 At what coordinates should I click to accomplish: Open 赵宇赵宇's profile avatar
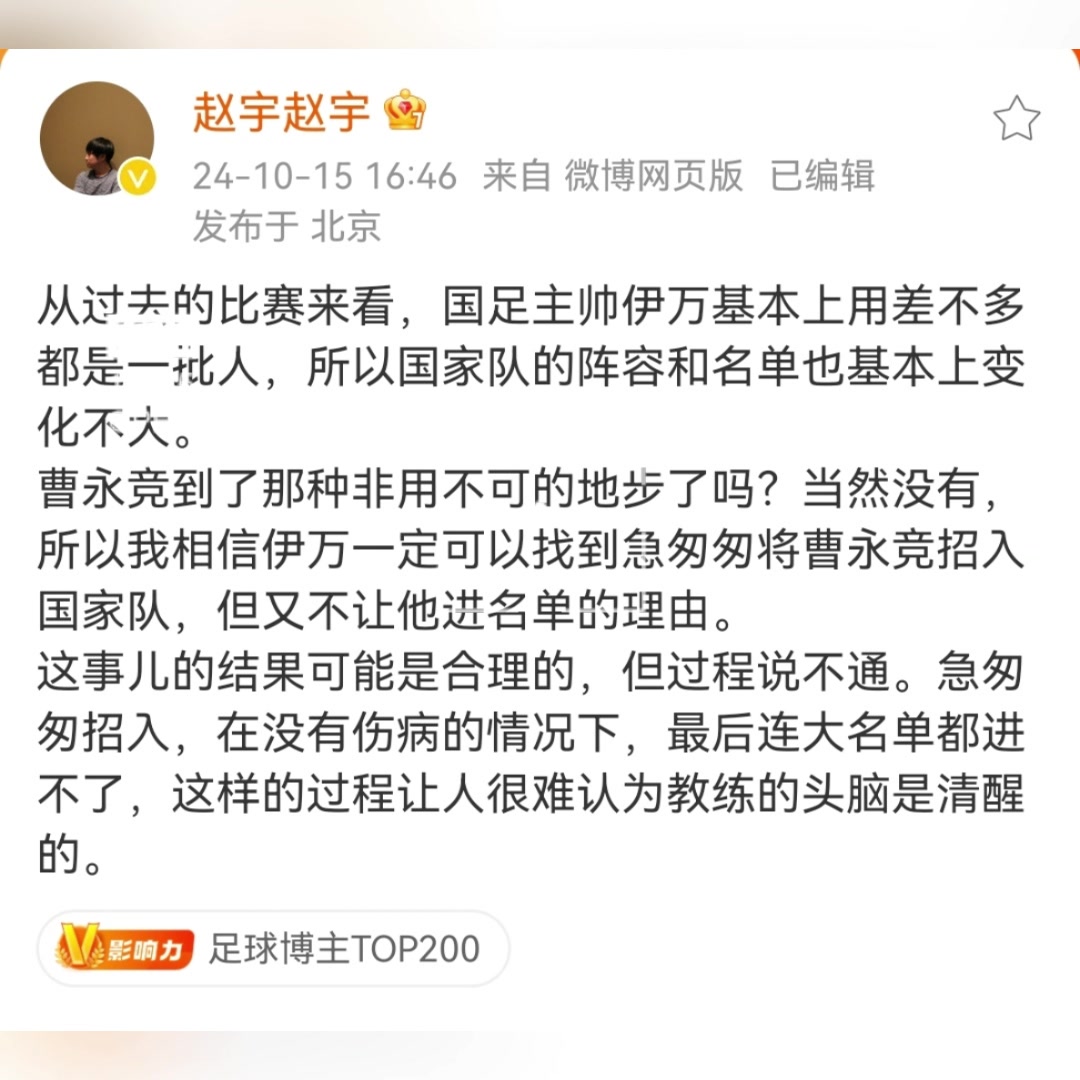pos(97,138)
